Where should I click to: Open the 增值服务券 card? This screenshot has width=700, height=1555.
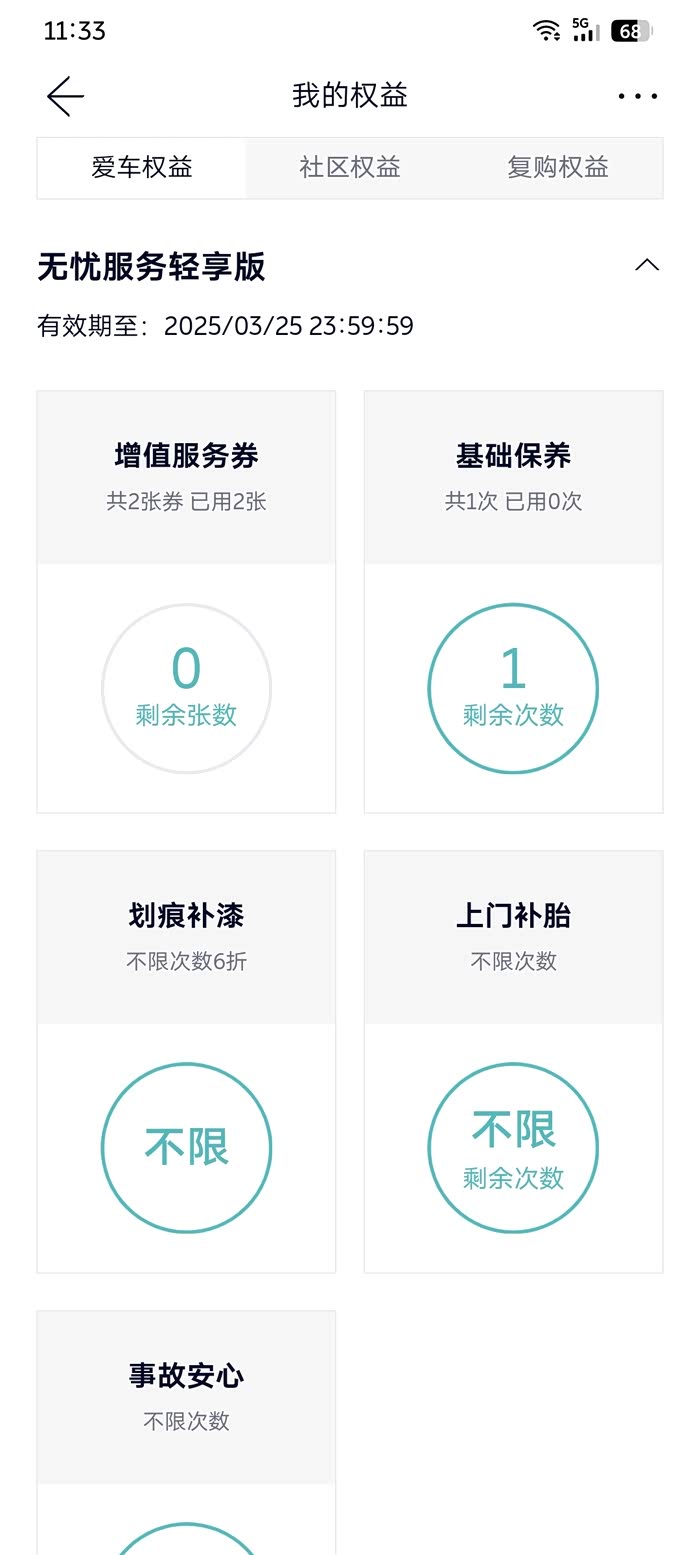click(186, 601)
